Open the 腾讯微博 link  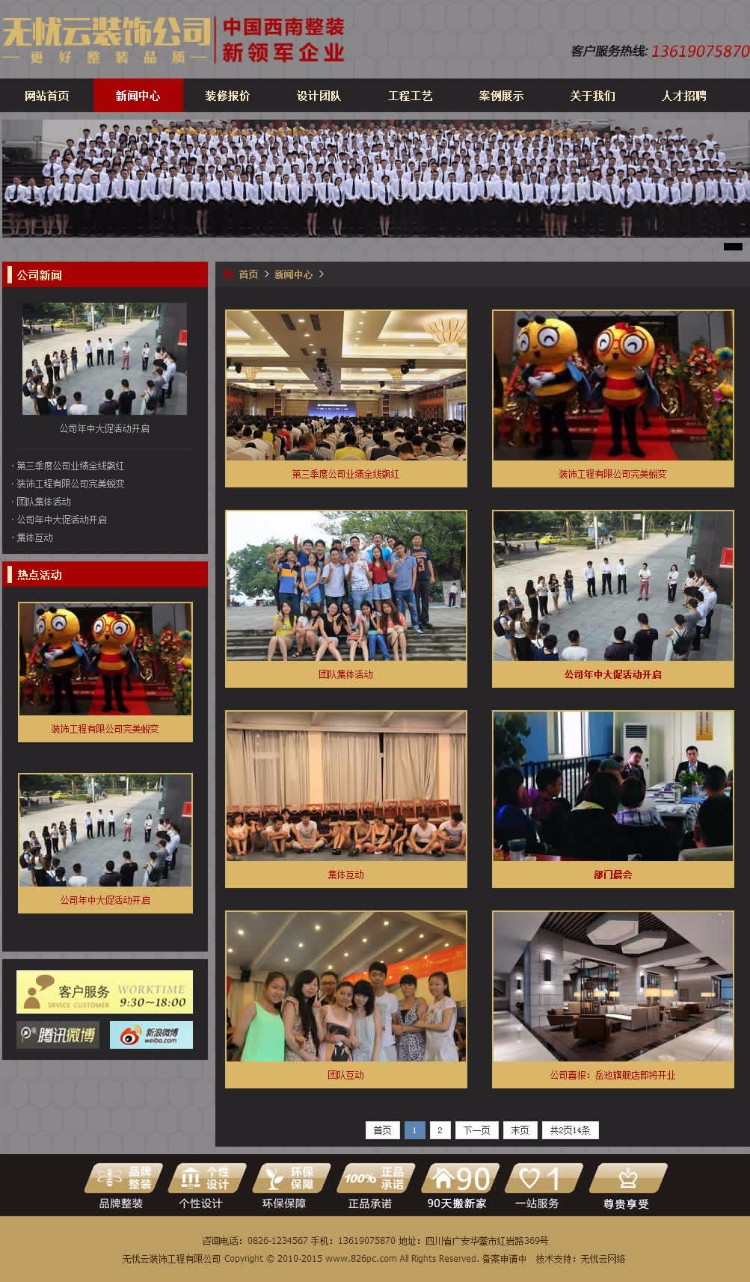[x=58, y=1035]
